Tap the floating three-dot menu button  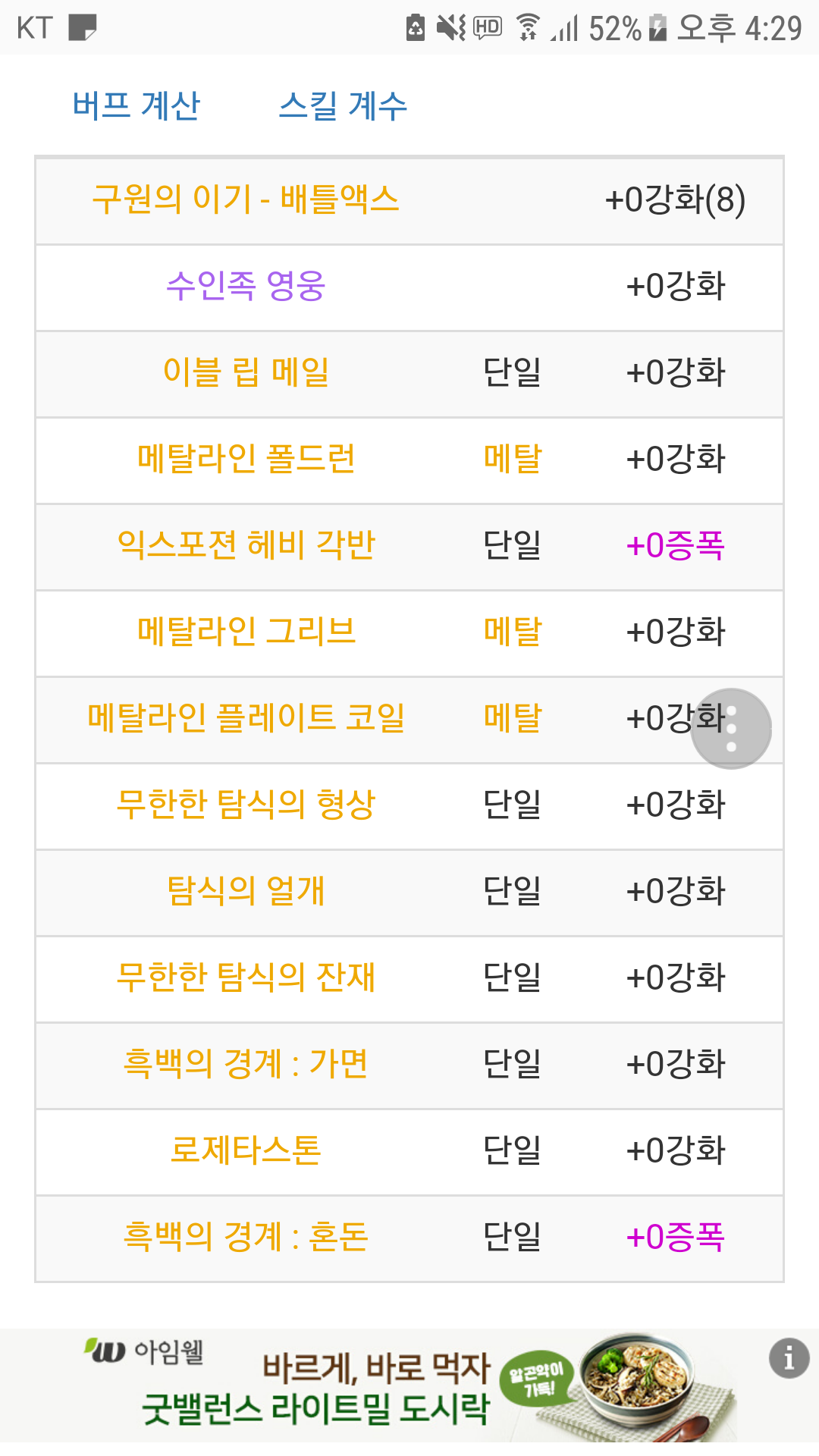tap(731, 729)
